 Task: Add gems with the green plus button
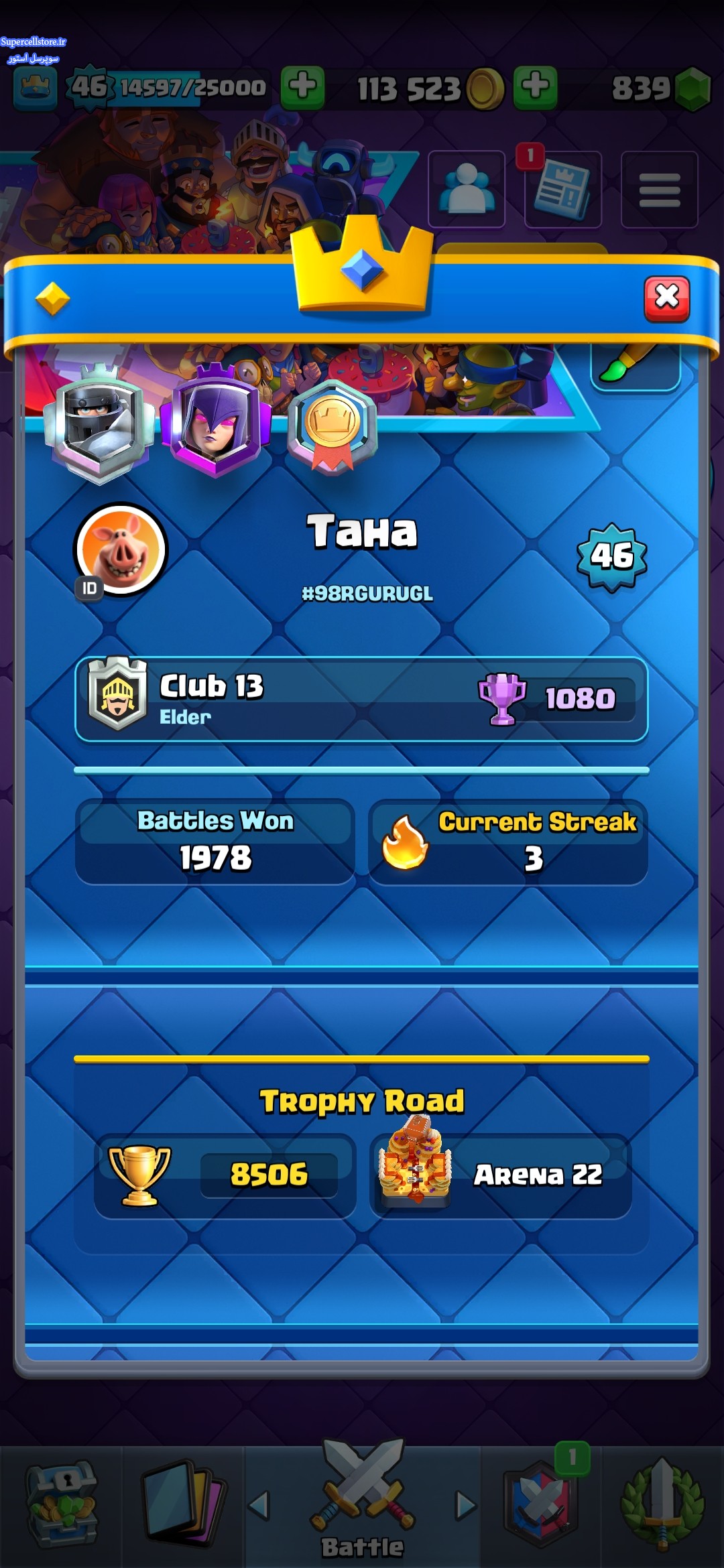point(535,87)
